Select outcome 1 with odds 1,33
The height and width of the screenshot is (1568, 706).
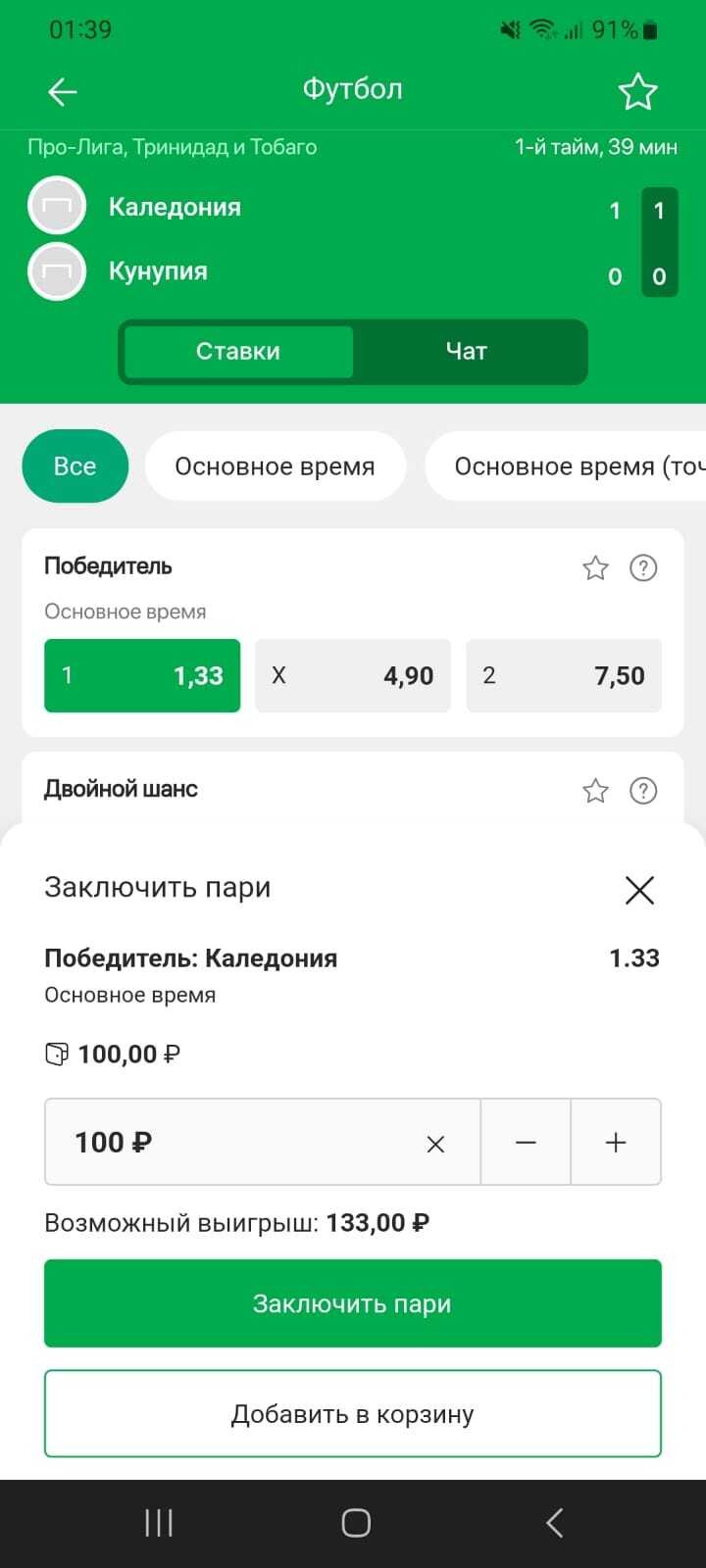[x=142, y=675]
